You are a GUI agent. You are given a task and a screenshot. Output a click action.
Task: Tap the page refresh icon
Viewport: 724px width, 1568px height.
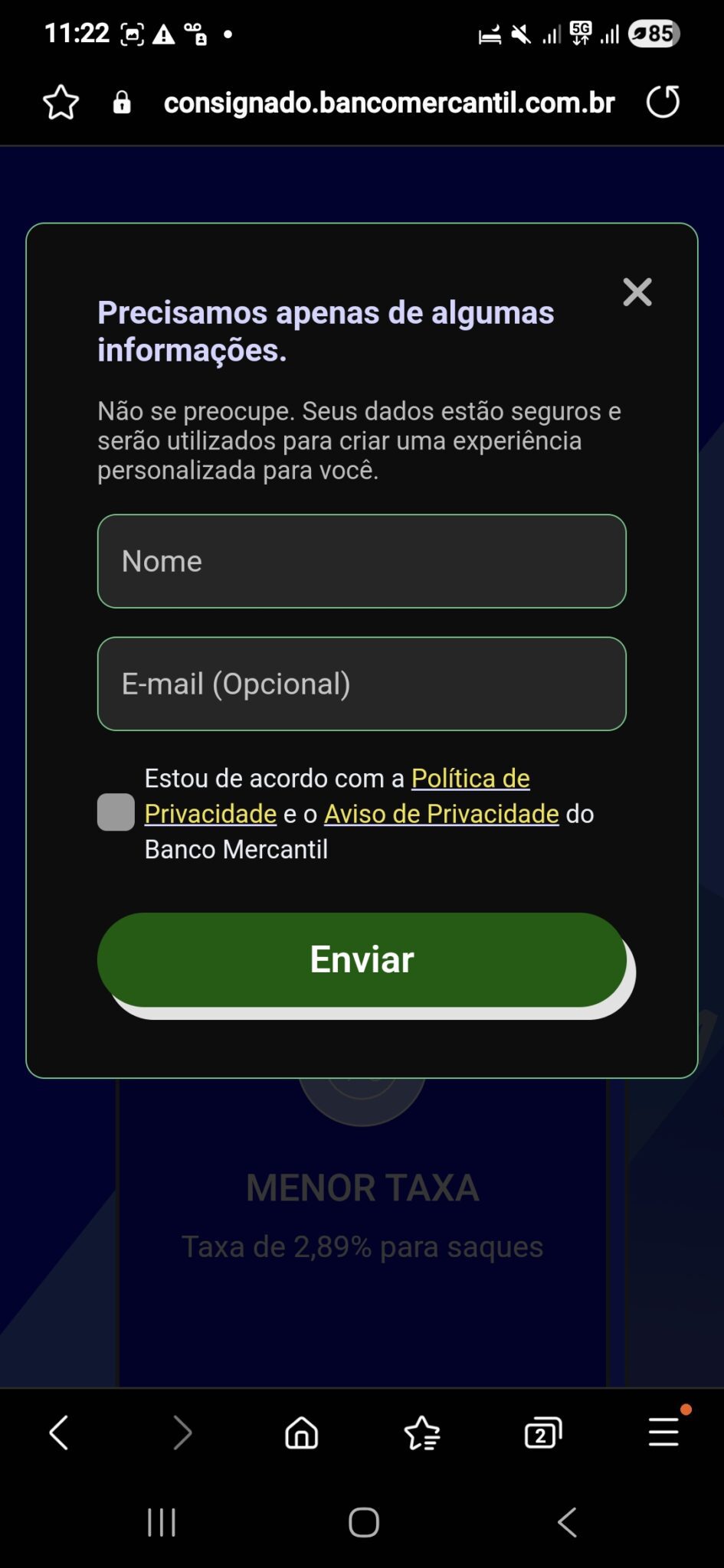(663, 102)
